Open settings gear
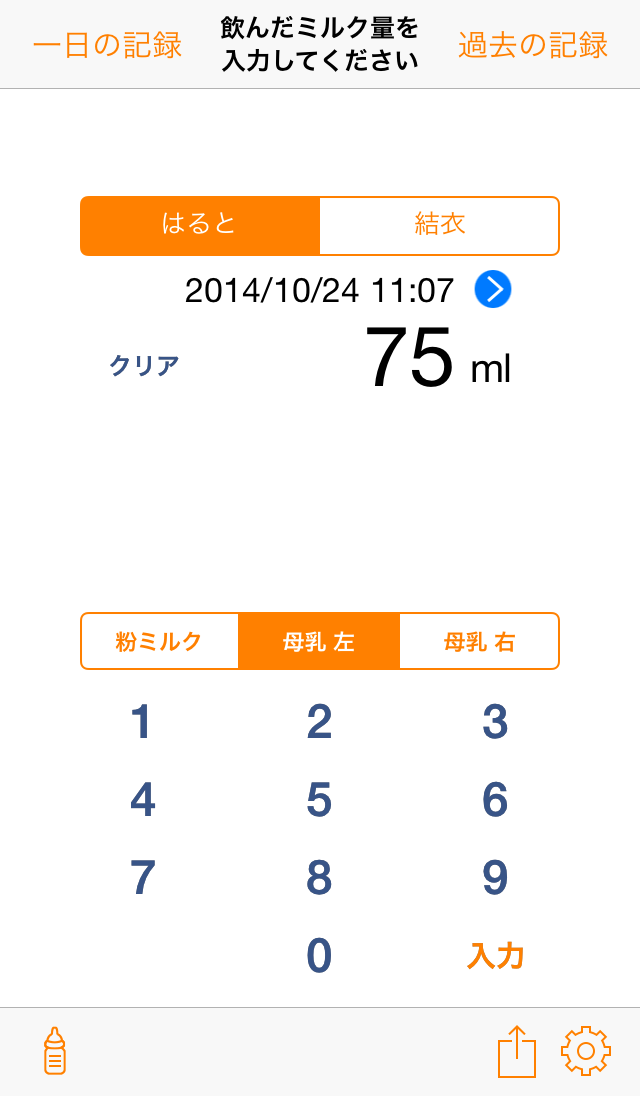The image size is (640, 1096). pyautogui.click(x=586, y=1051)
